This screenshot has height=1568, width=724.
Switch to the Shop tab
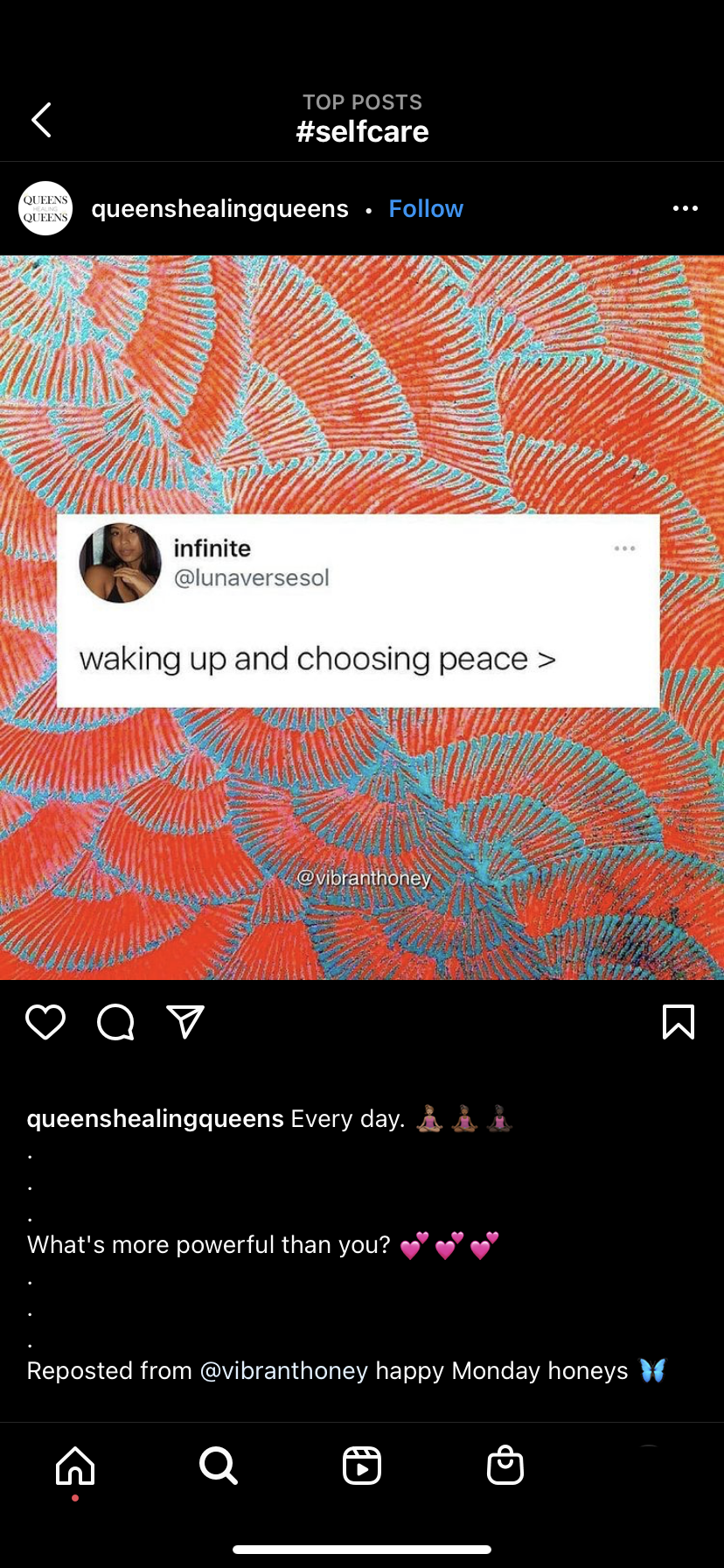click(x=505, y=1466)
